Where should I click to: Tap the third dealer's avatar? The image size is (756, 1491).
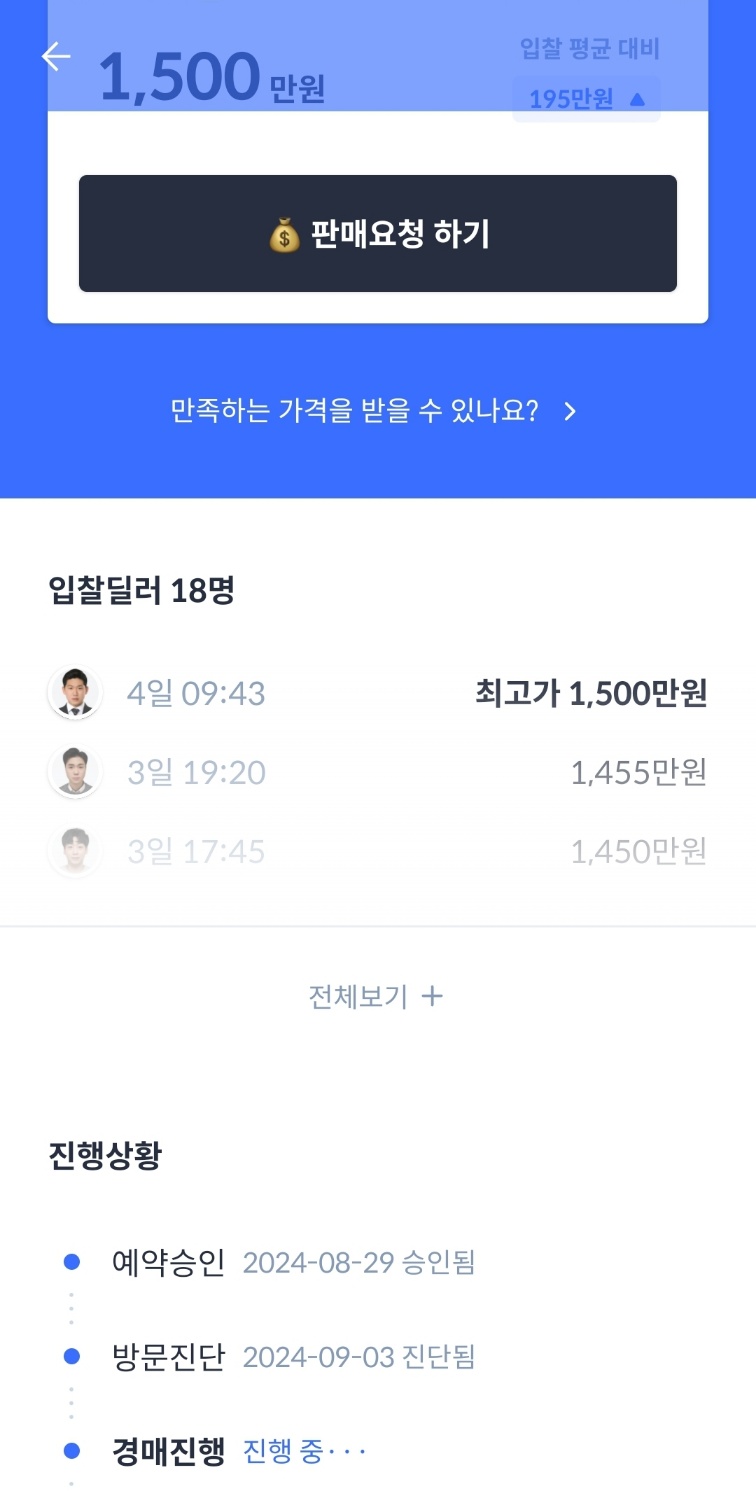pos(75,851)
